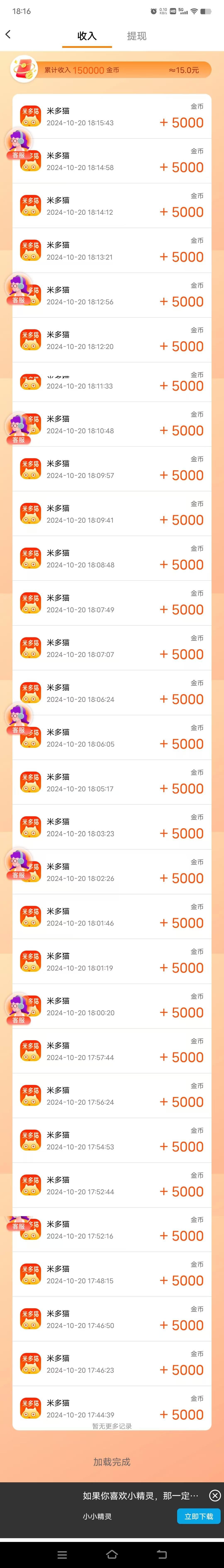Switch to the 提现 tab

tap(137, 36)
